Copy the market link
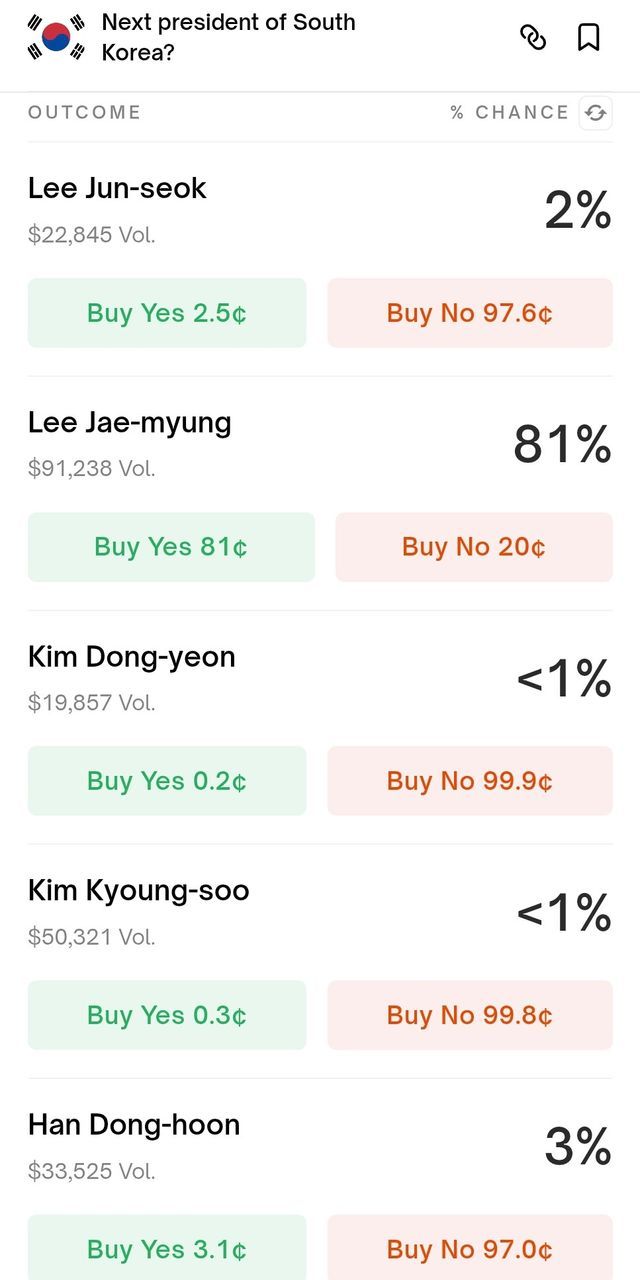The height and width of the screenshot is (1280, 640). click(x=534, y=38)
